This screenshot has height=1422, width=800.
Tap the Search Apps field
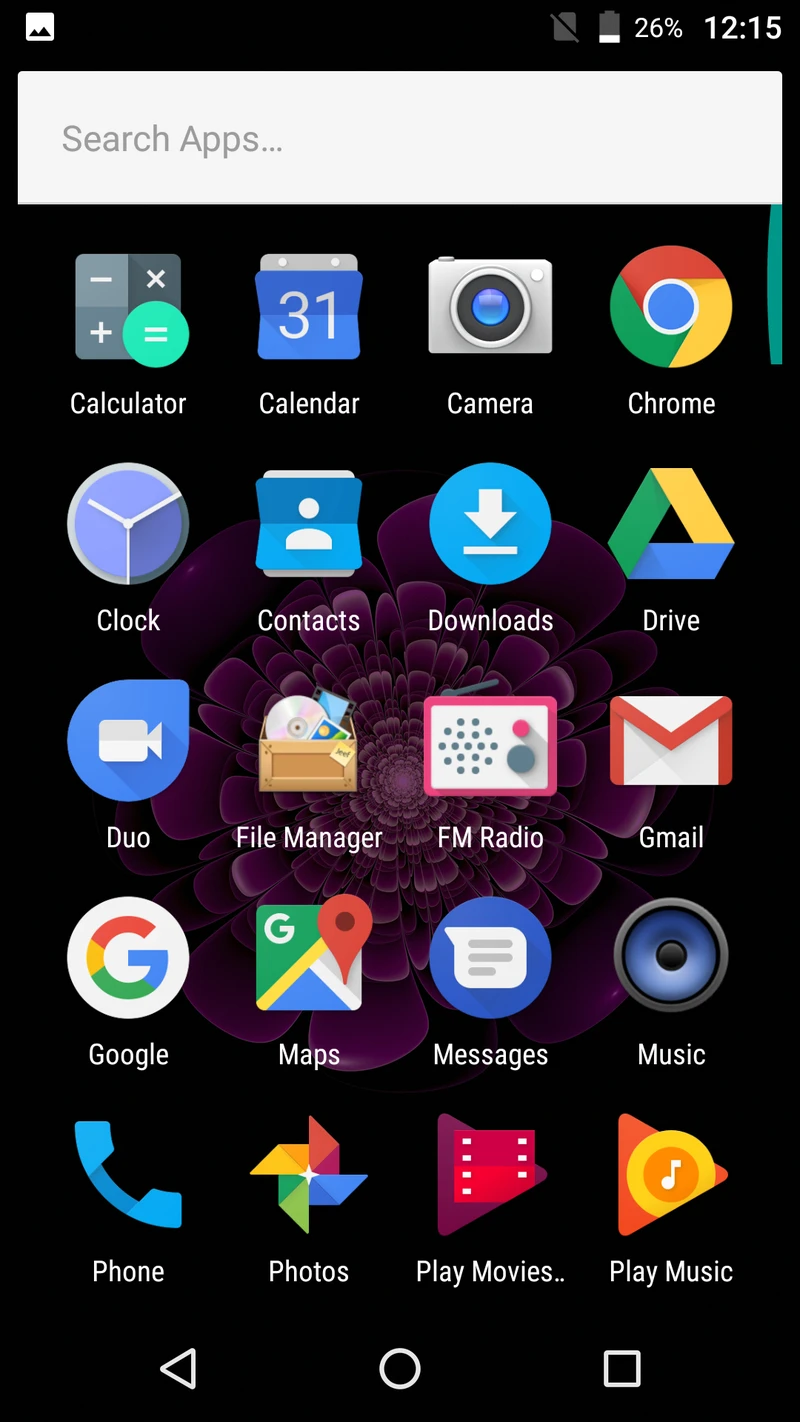click(400, 138)
